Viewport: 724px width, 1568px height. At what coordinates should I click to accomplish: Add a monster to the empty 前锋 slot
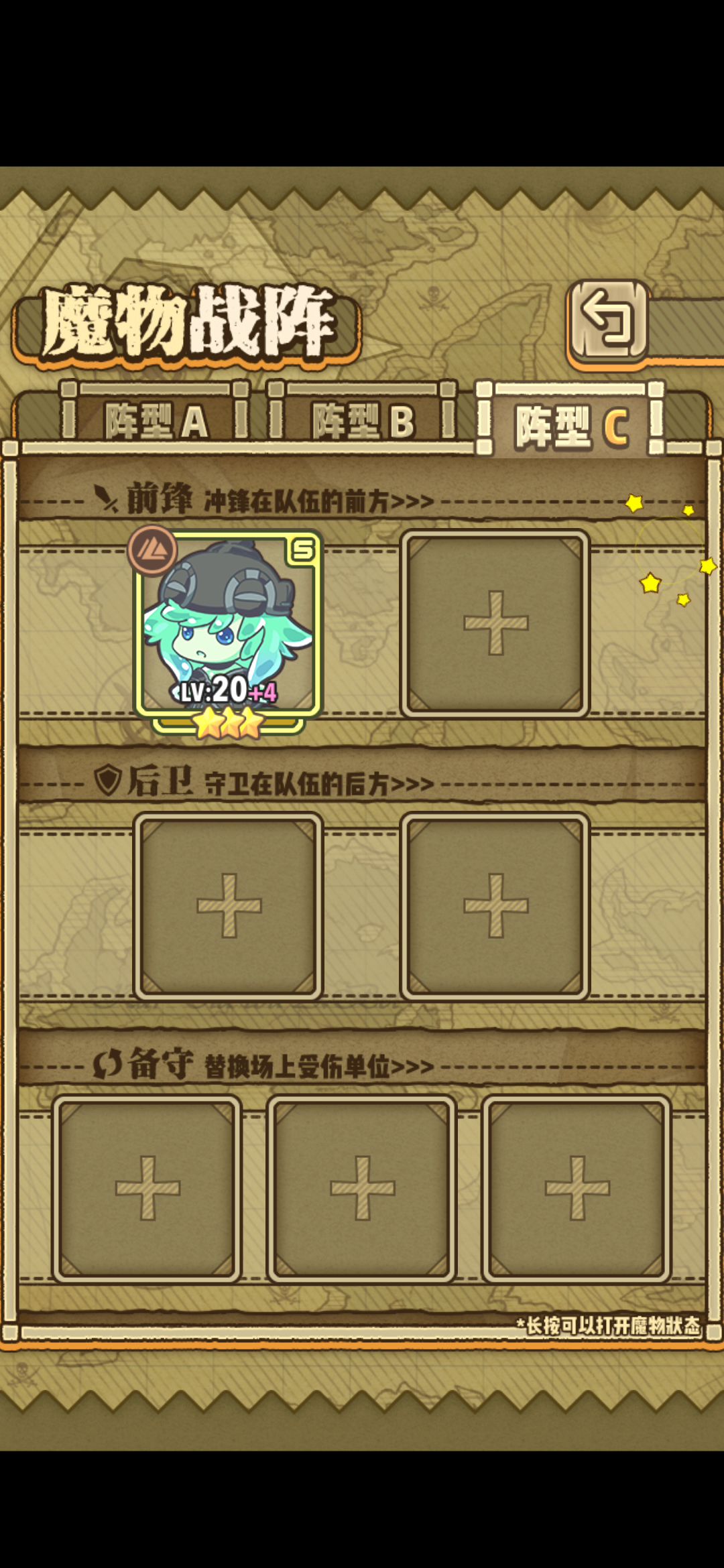[x=495, y=624]
